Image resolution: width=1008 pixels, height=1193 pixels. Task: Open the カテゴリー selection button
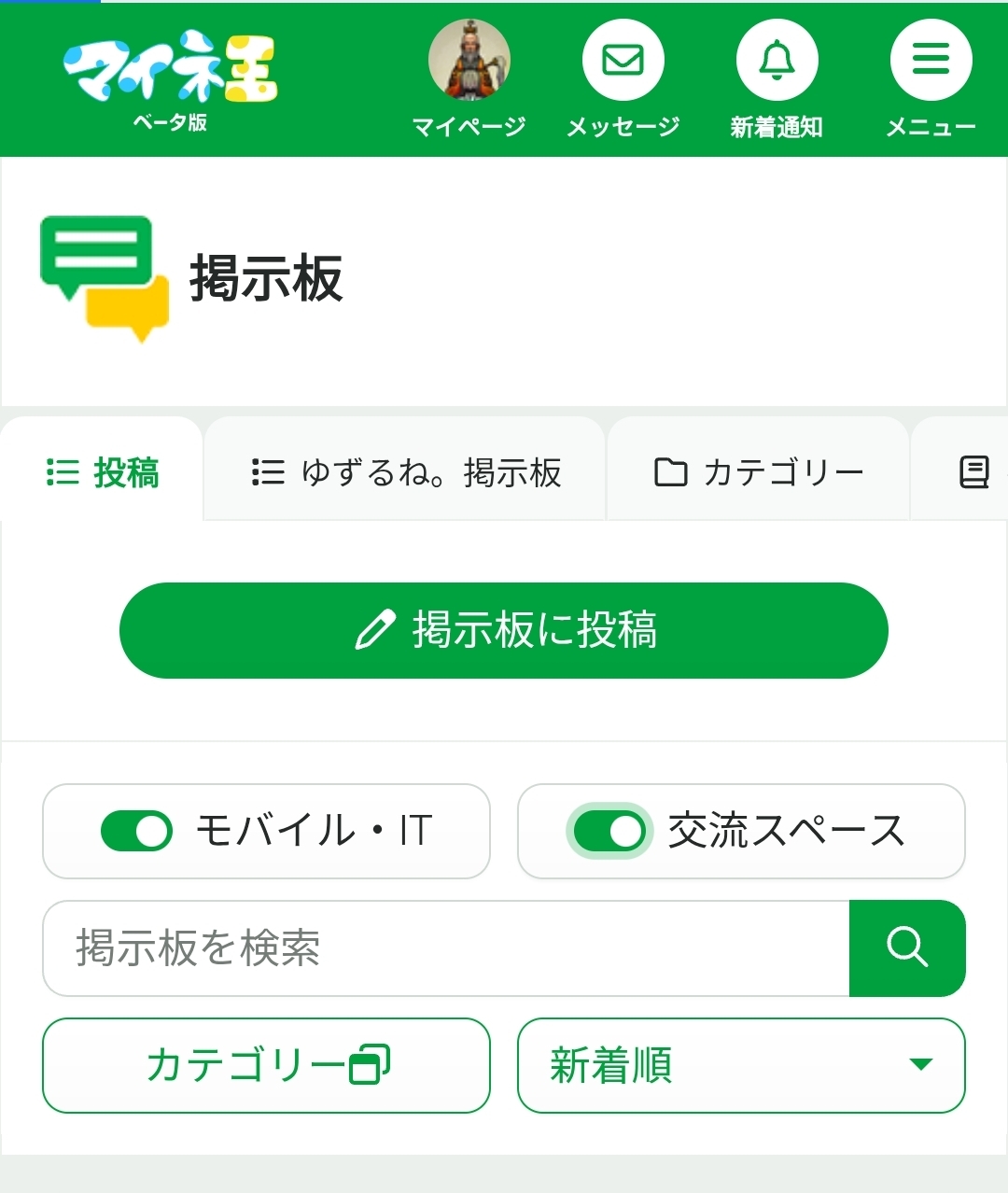(266, 1065)
